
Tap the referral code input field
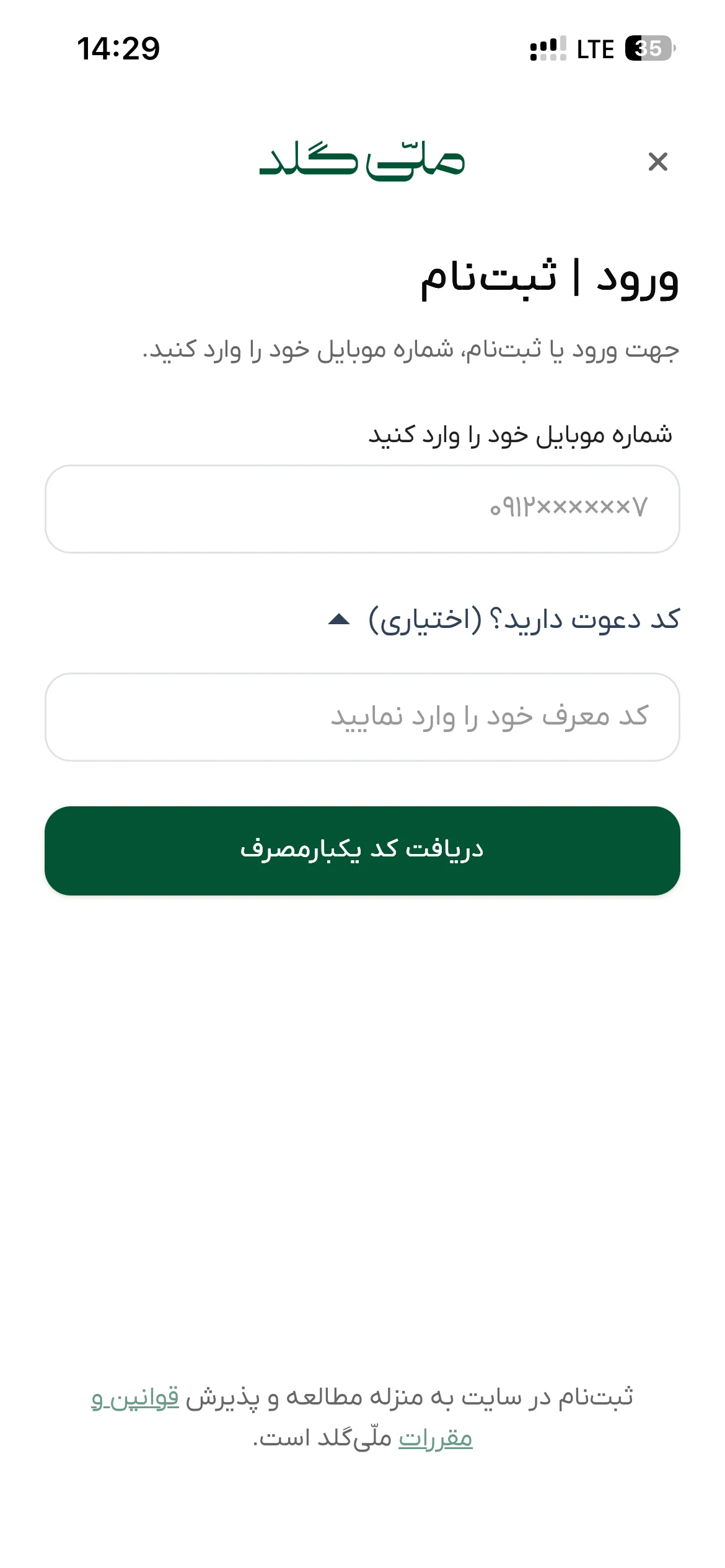(362, 717)
